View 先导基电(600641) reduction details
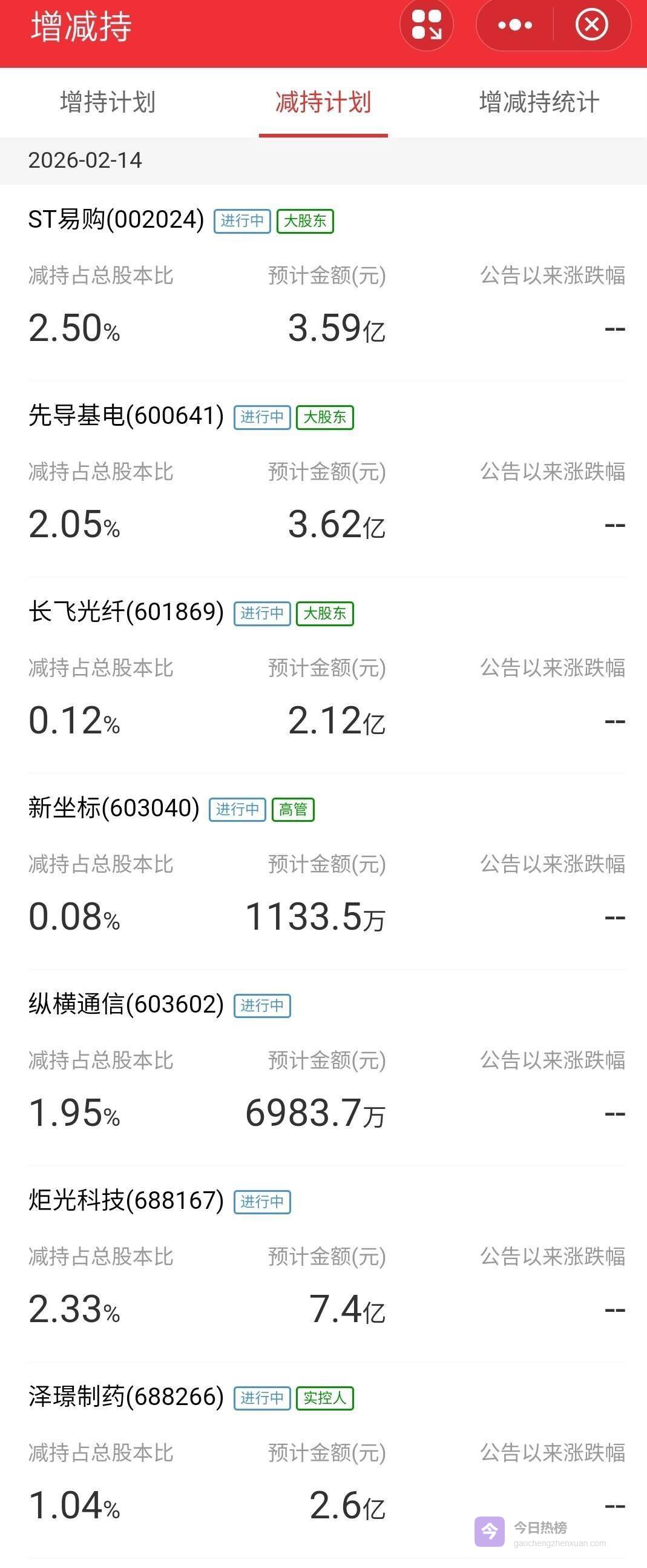The width and height of the screenshot is (647, 1568). click(126, 415)
